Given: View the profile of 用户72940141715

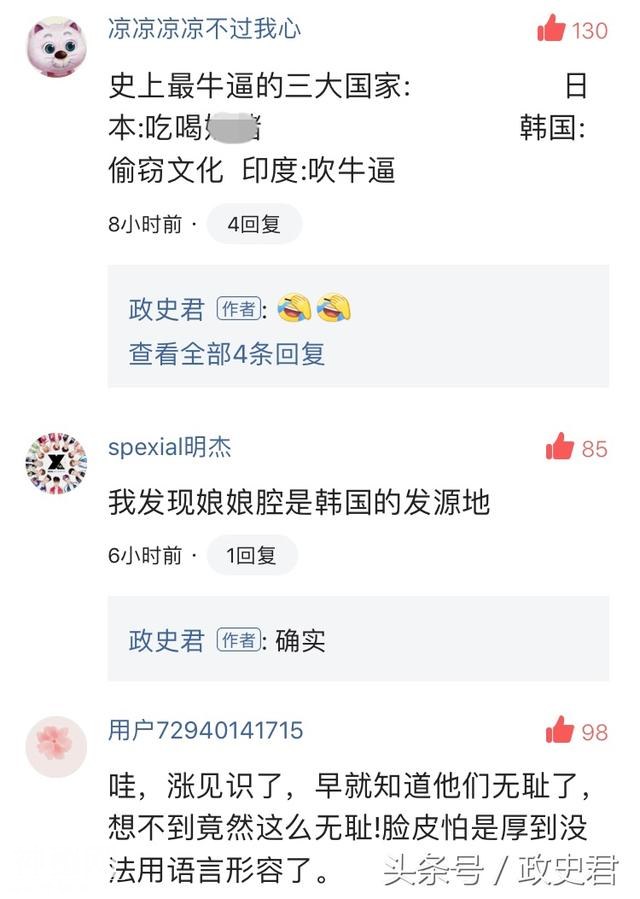Looking at the screenshot, I should point(205,730).
